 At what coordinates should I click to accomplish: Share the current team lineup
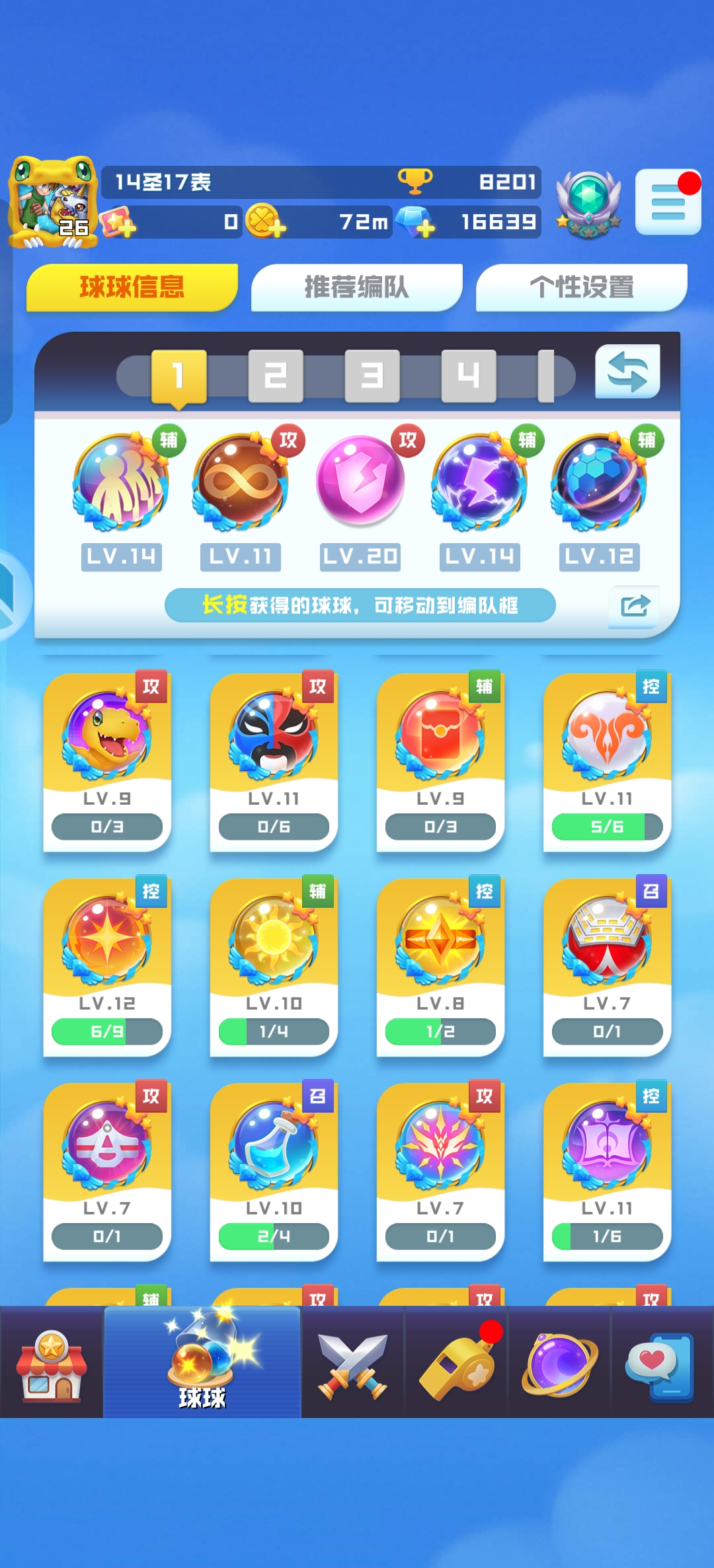coord(635,605)
